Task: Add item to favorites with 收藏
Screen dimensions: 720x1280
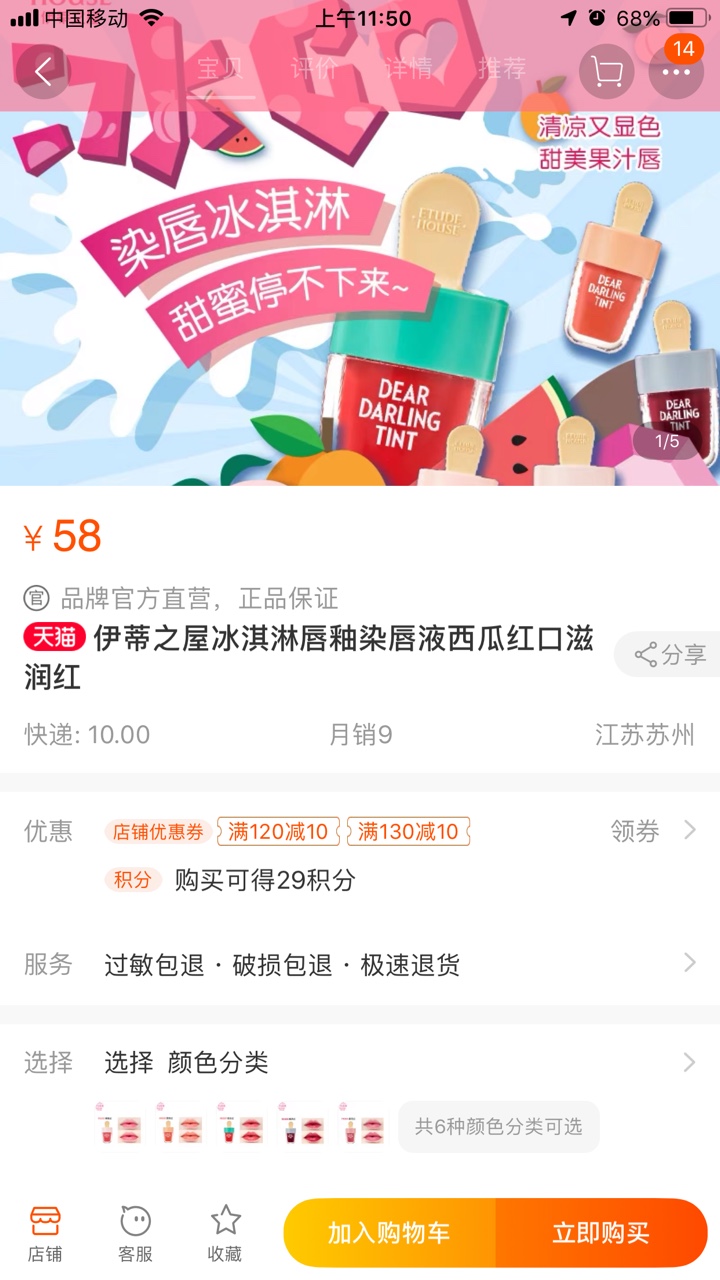Action: 225,1233
